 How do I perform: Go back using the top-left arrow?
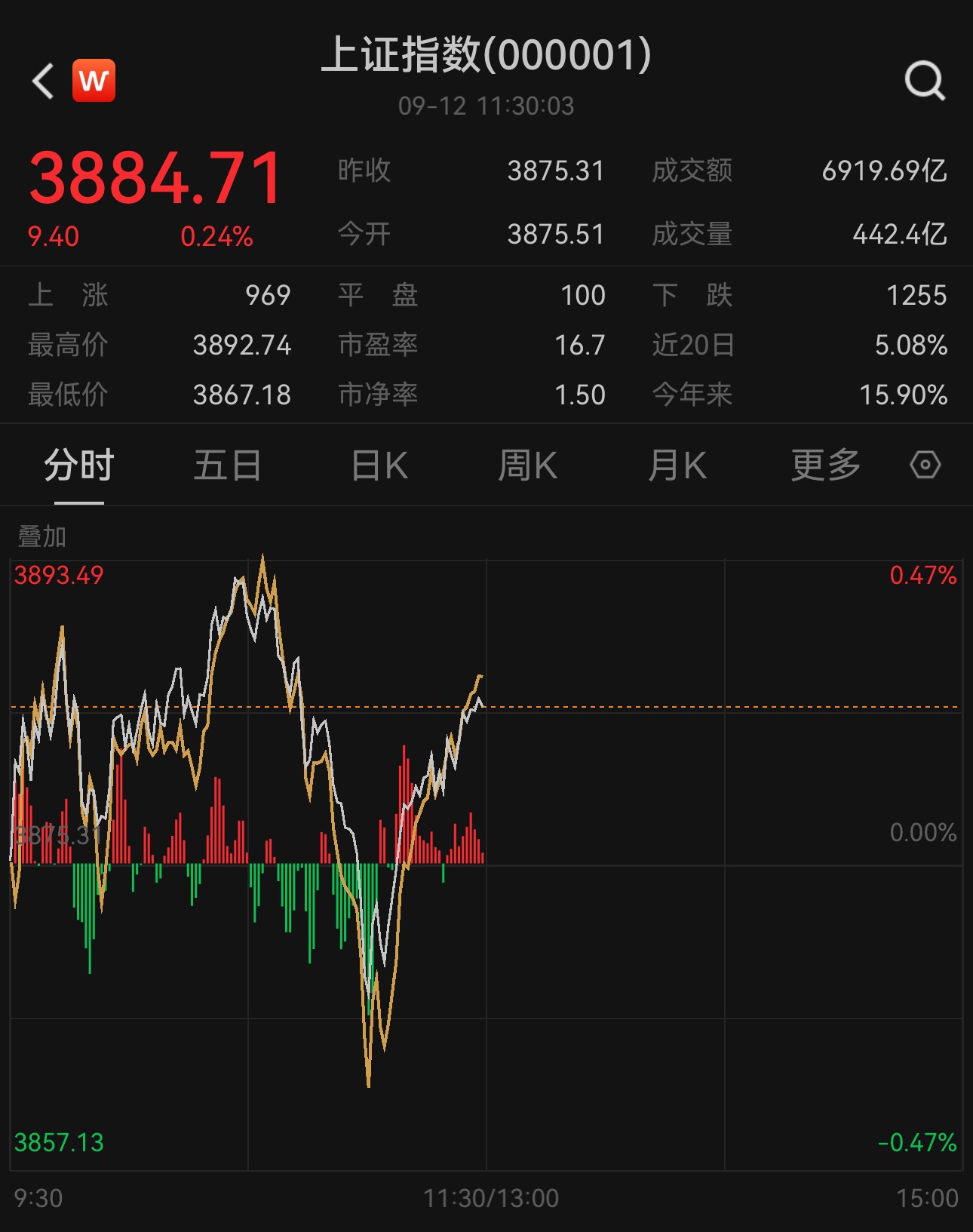point(43,81)
